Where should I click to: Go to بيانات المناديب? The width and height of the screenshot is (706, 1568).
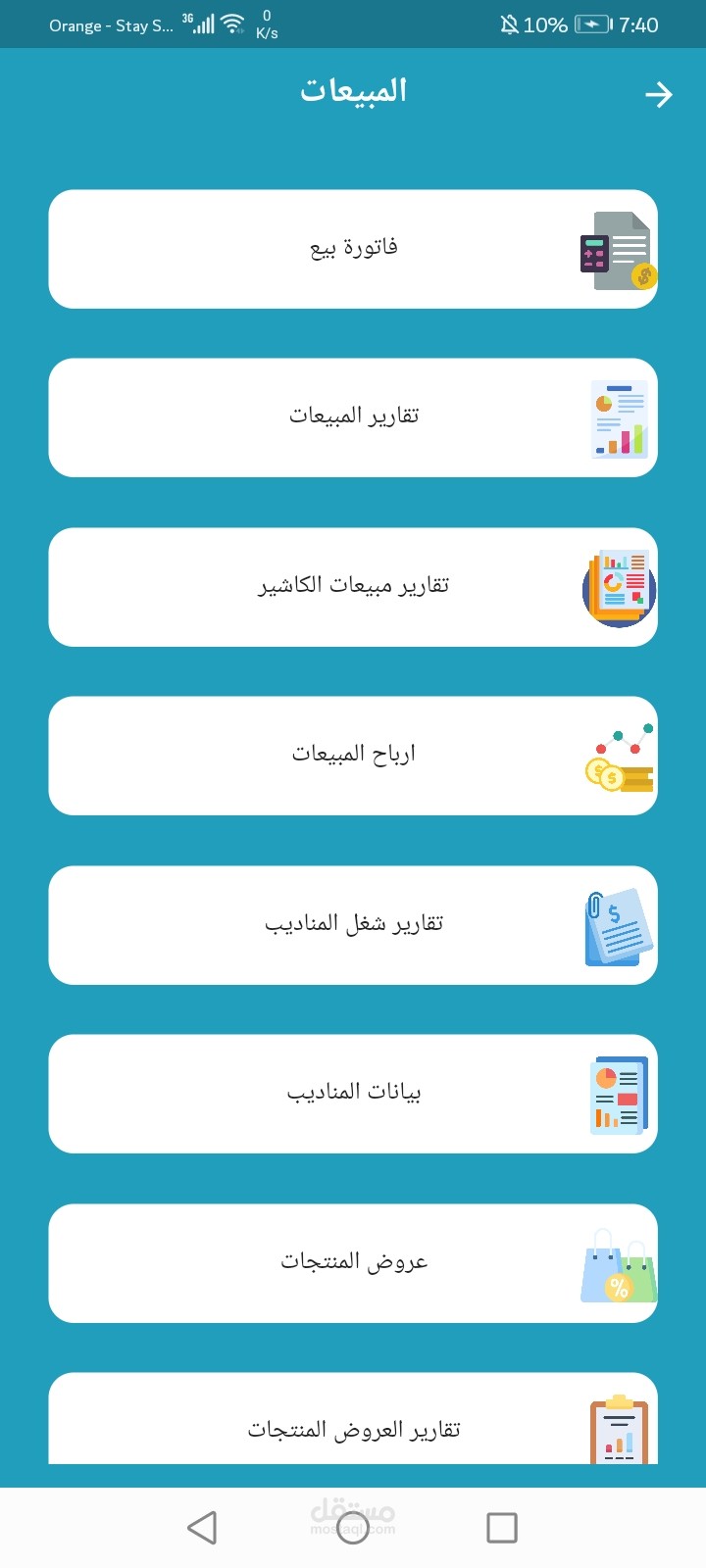click(x=353, y=1094)
